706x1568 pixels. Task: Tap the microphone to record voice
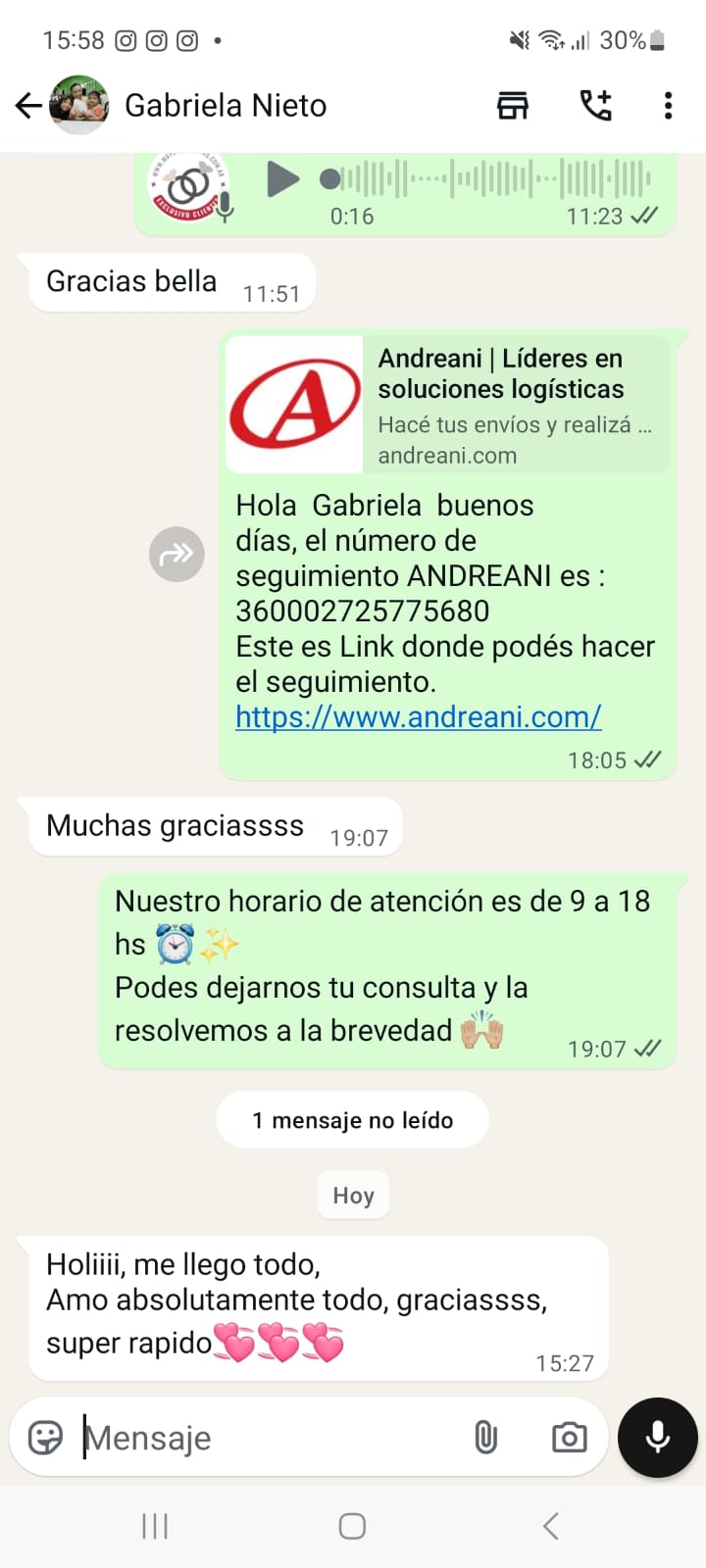(x=657, y=1438)
